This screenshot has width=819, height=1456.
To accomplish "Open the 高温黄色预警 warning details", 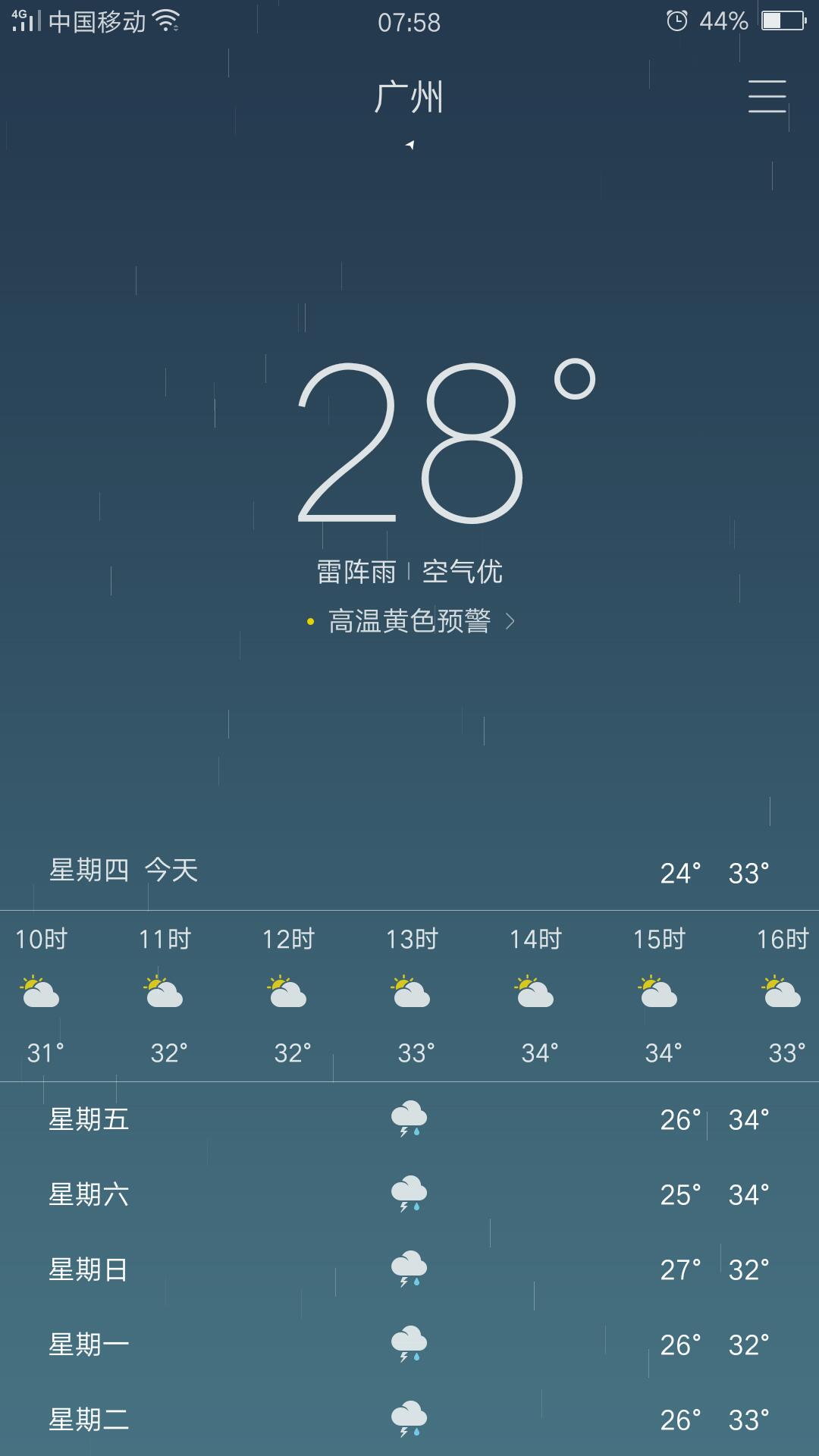I will click(x=410, y=622).
